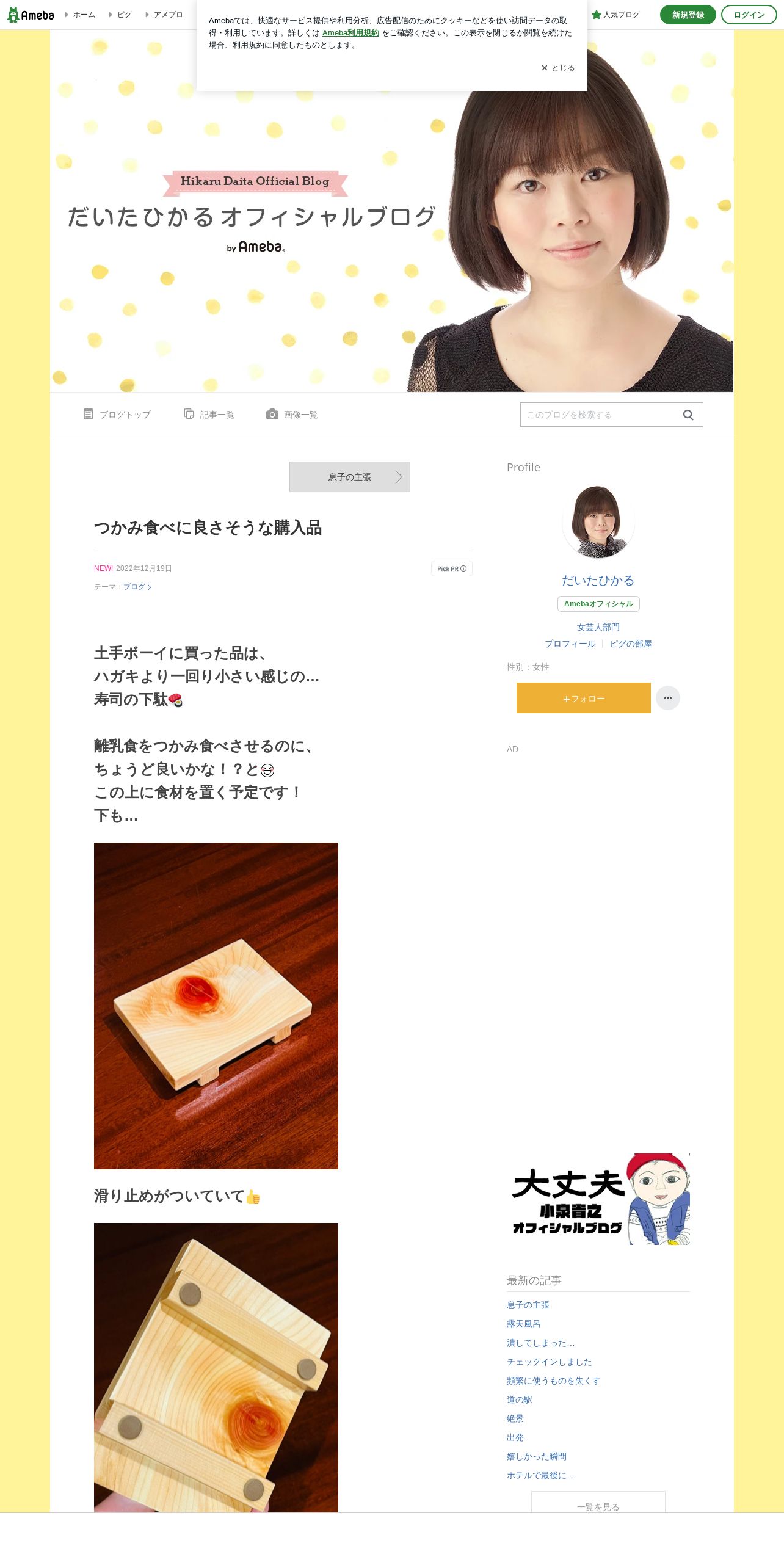Tap 一覧を見る under latest articles
The width and height of the screenshot is (784, 1568).
tap(598, 1502)
